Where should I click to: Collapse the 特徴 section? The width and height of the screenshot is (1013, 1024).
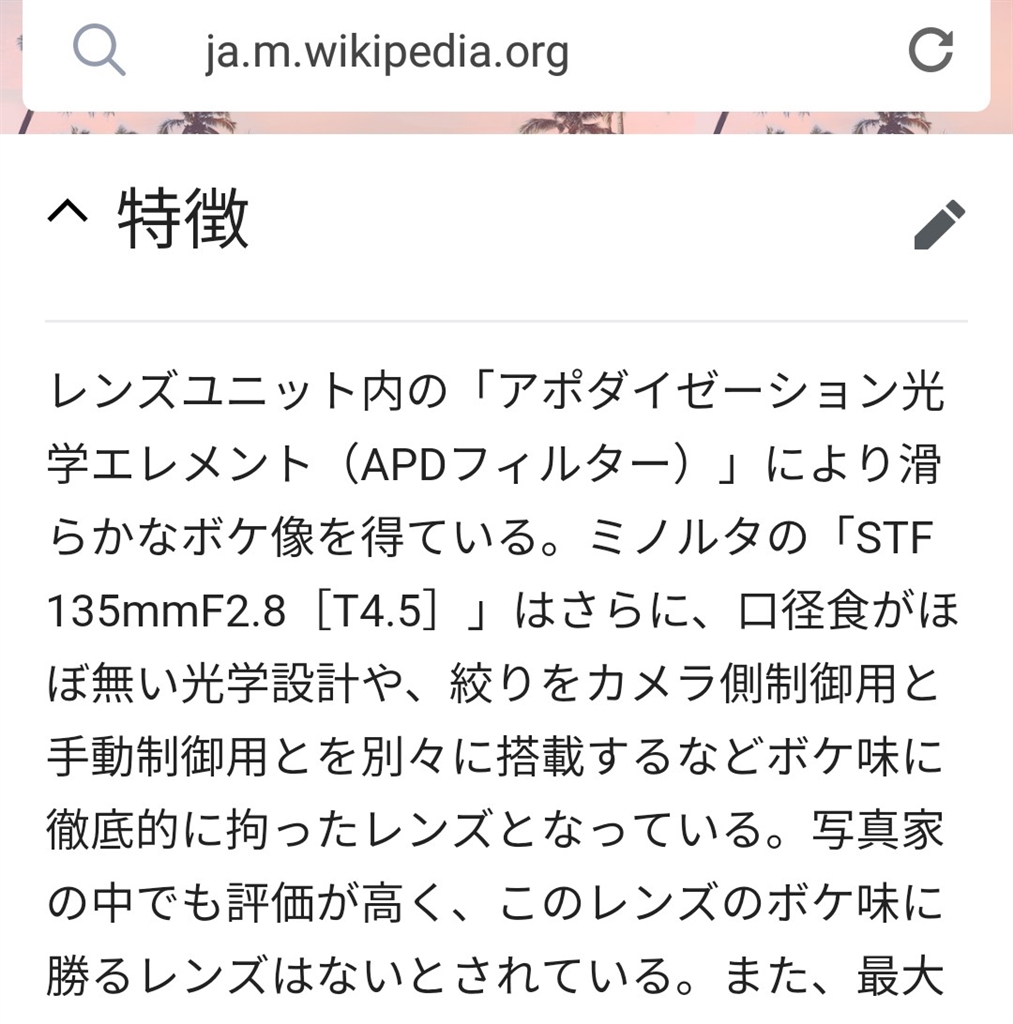69,218
